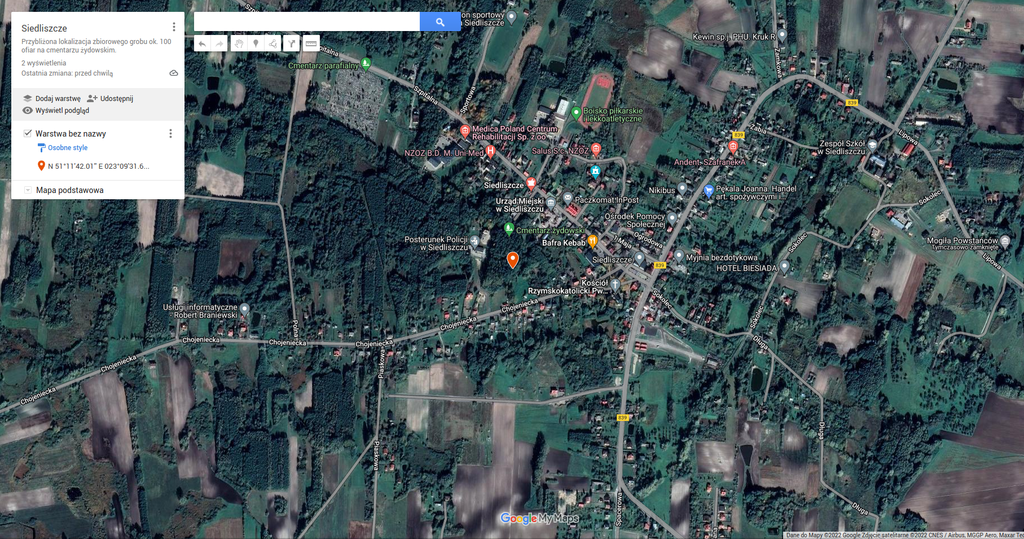Choose the add marker tool
This screenshot has width=1024, height=539.
tap(256, 44)
